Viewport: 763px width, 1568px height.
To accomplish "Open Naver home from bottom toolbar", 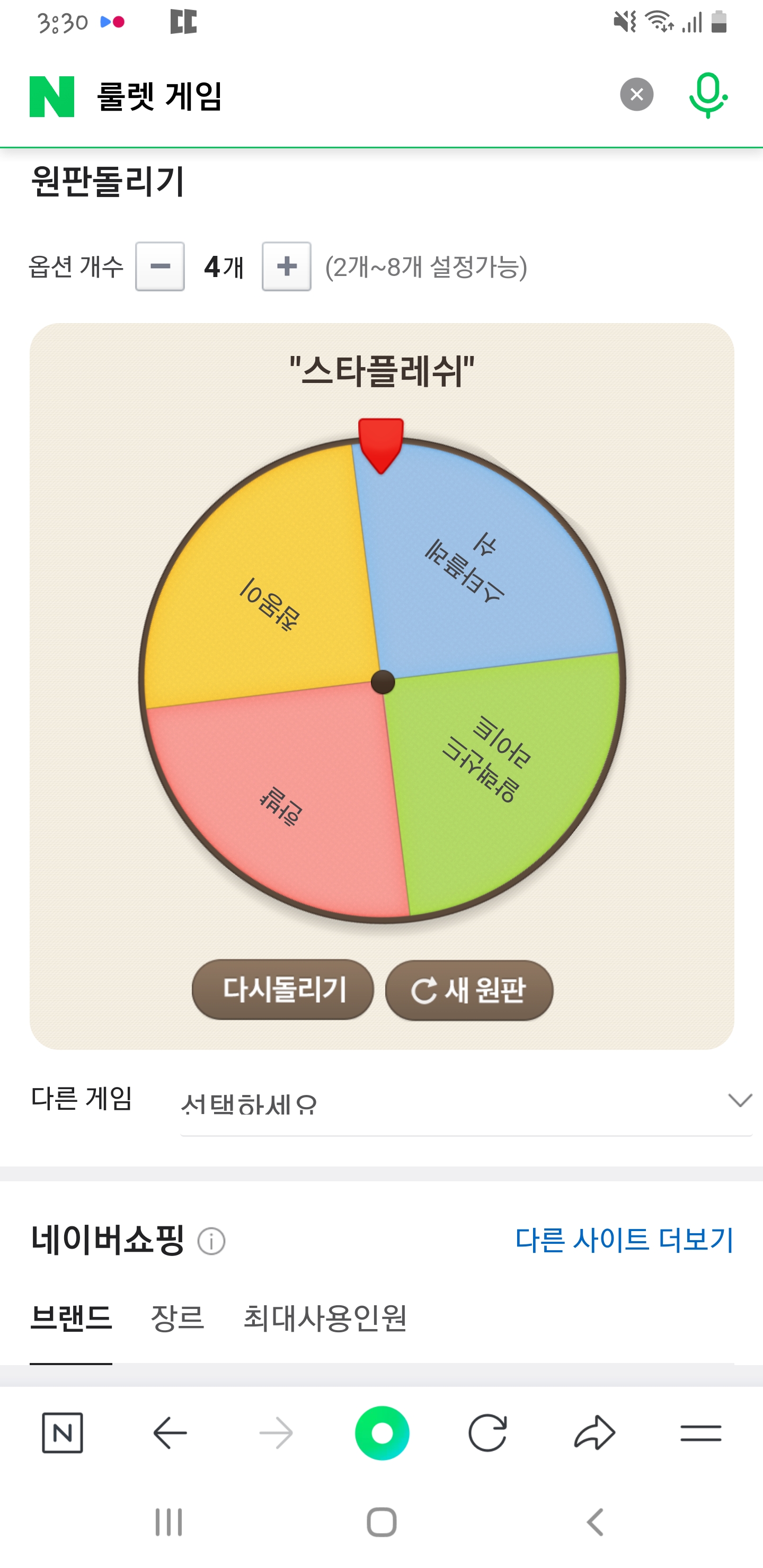I will pyautogui.click(x=62, y=1433).
